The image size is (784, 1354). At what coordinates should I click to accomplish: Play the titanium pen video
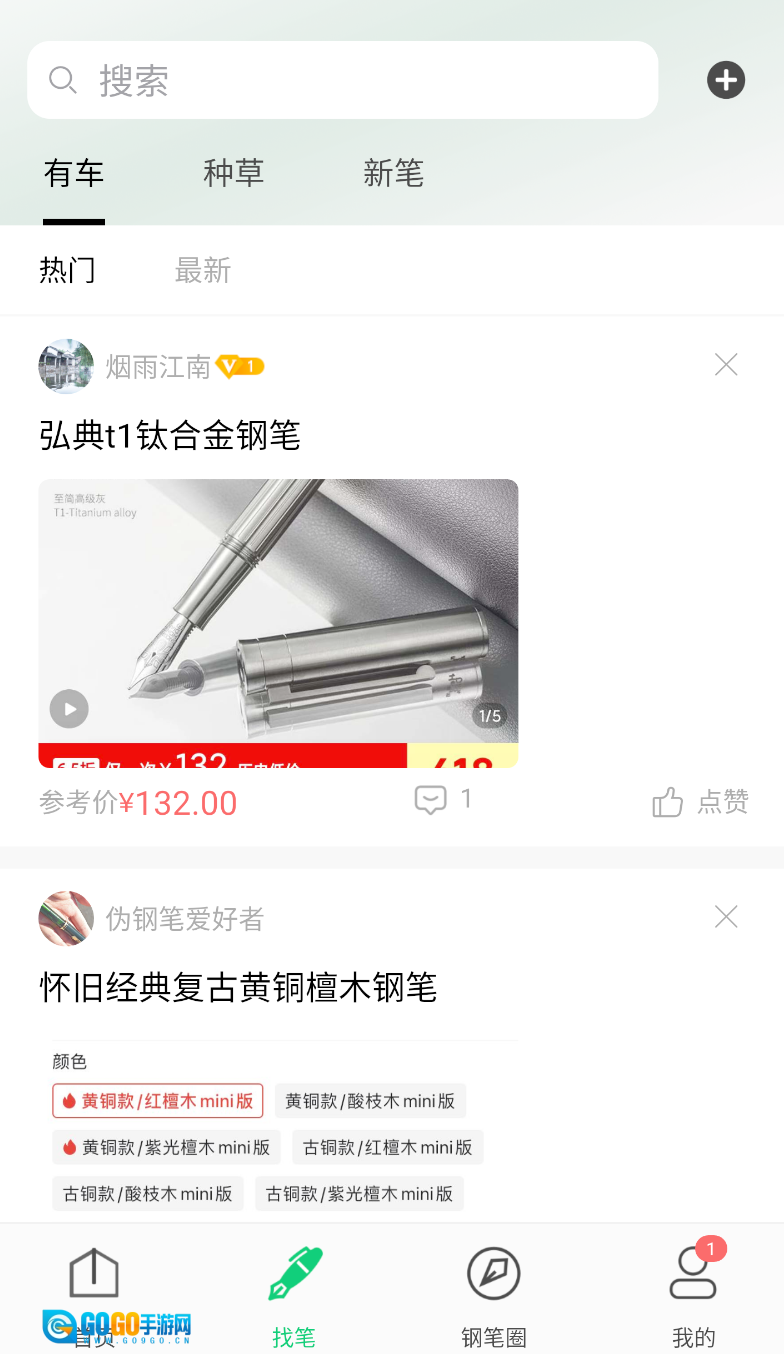click(69, 708)
